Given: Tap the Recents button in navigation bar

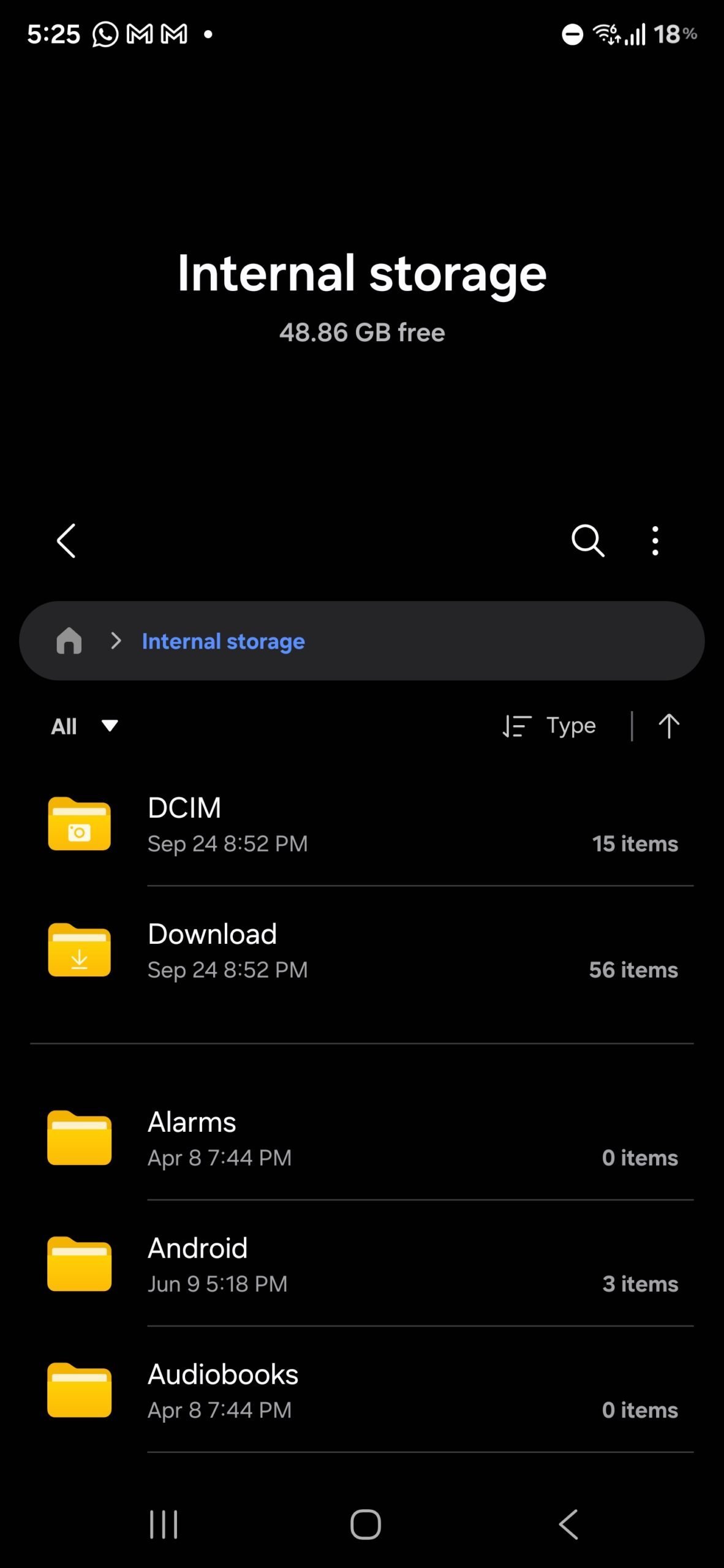Looking at the screenshot, I should (x=162, y=1524).
